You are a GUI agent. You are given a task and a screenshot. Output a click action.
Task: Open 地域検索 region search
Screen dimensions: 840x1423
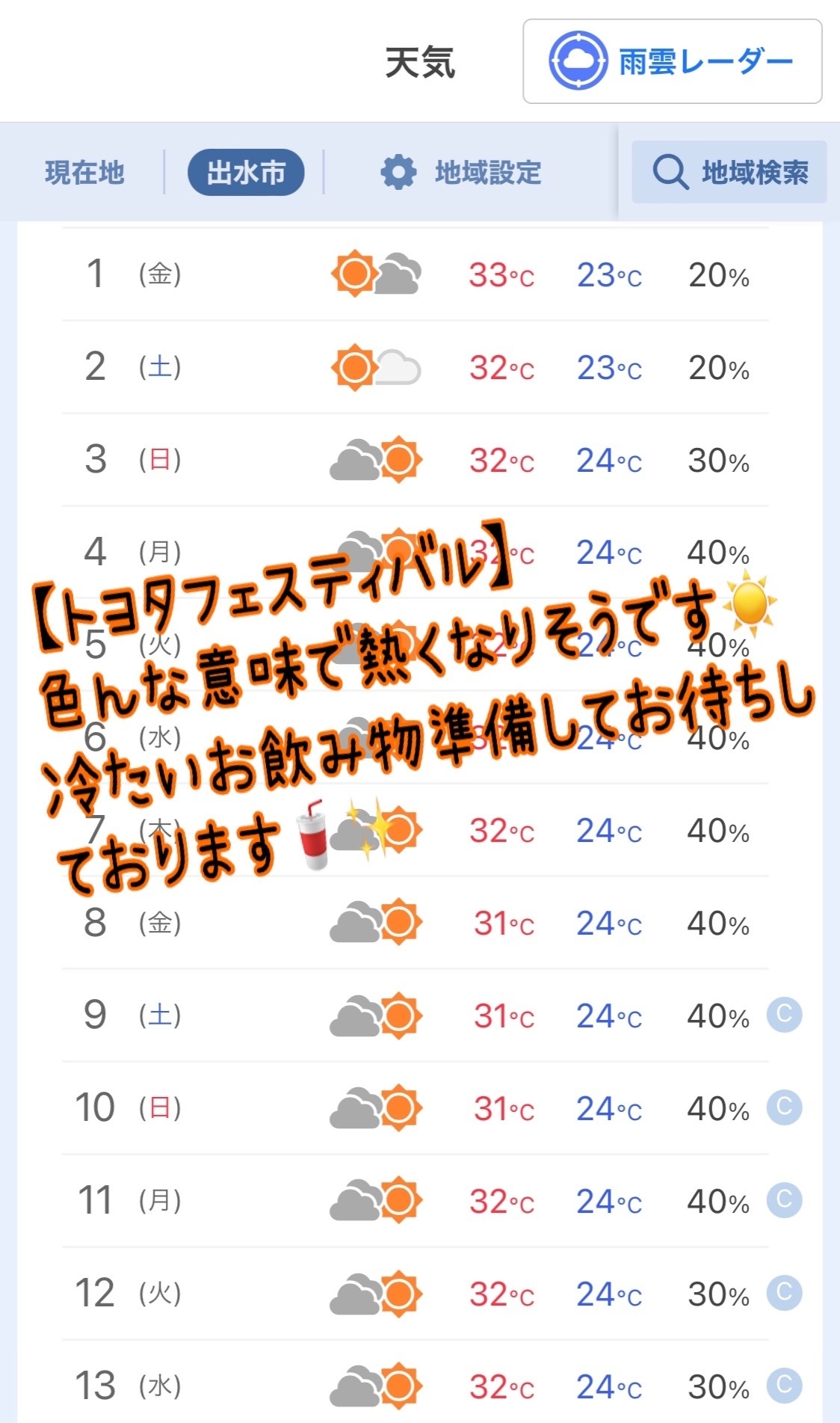tap(729, 172)
